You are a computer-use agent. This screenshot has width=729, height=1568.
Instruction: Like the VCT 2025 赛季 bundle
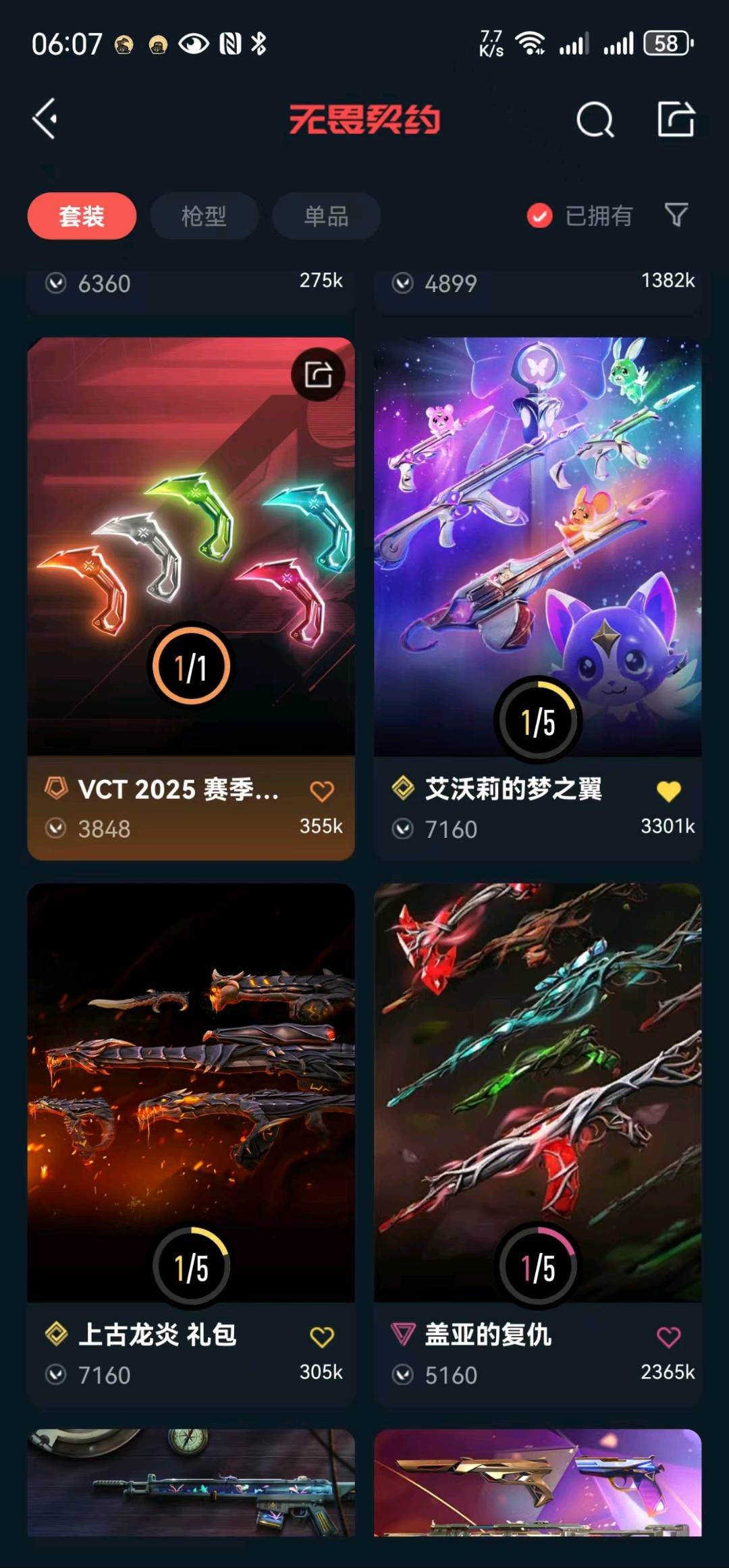pyautogui.click(x=322, y=791)
